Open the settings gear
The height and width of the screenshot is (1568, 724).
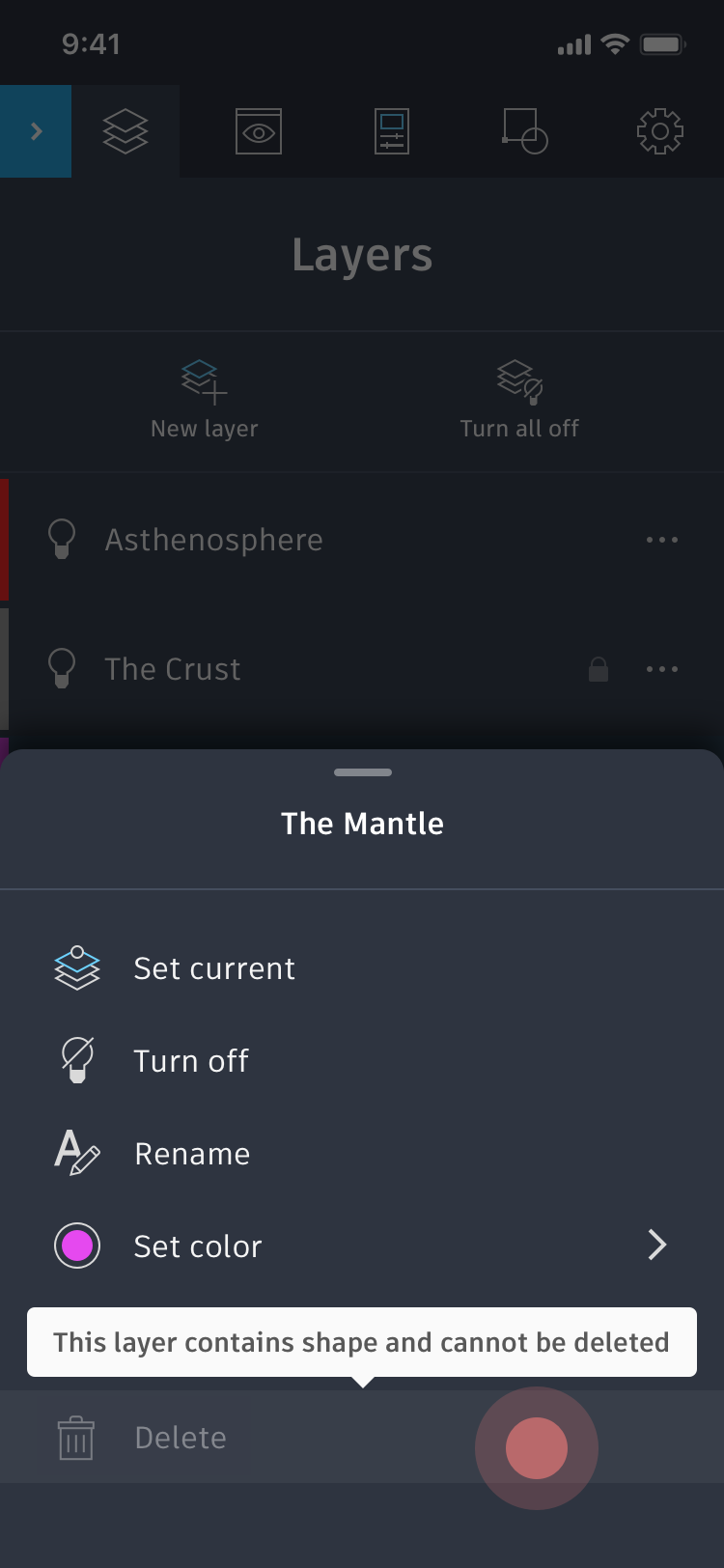click(x=660, y=131)
